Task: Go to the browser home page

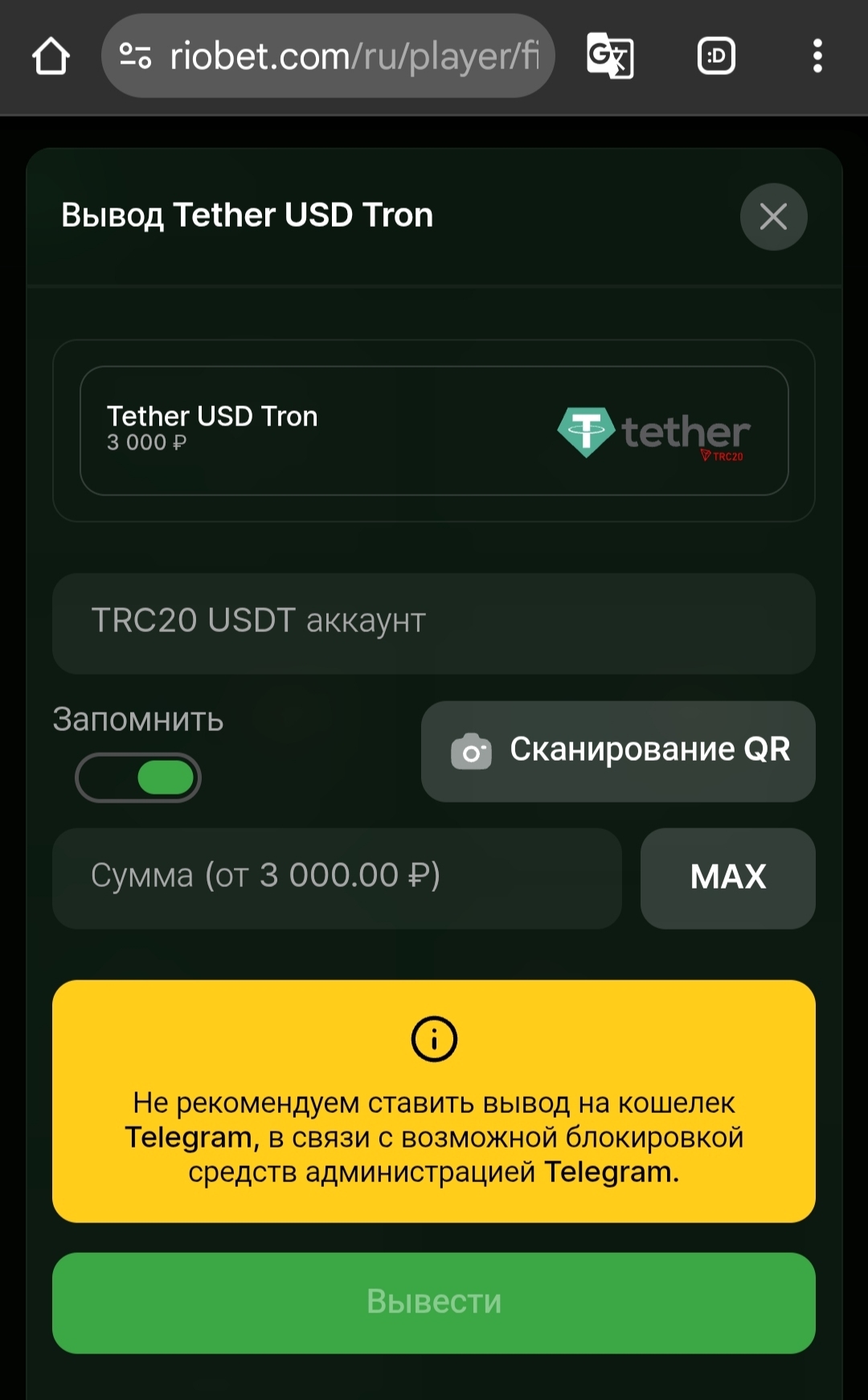Action: click(x=51, y=56)
